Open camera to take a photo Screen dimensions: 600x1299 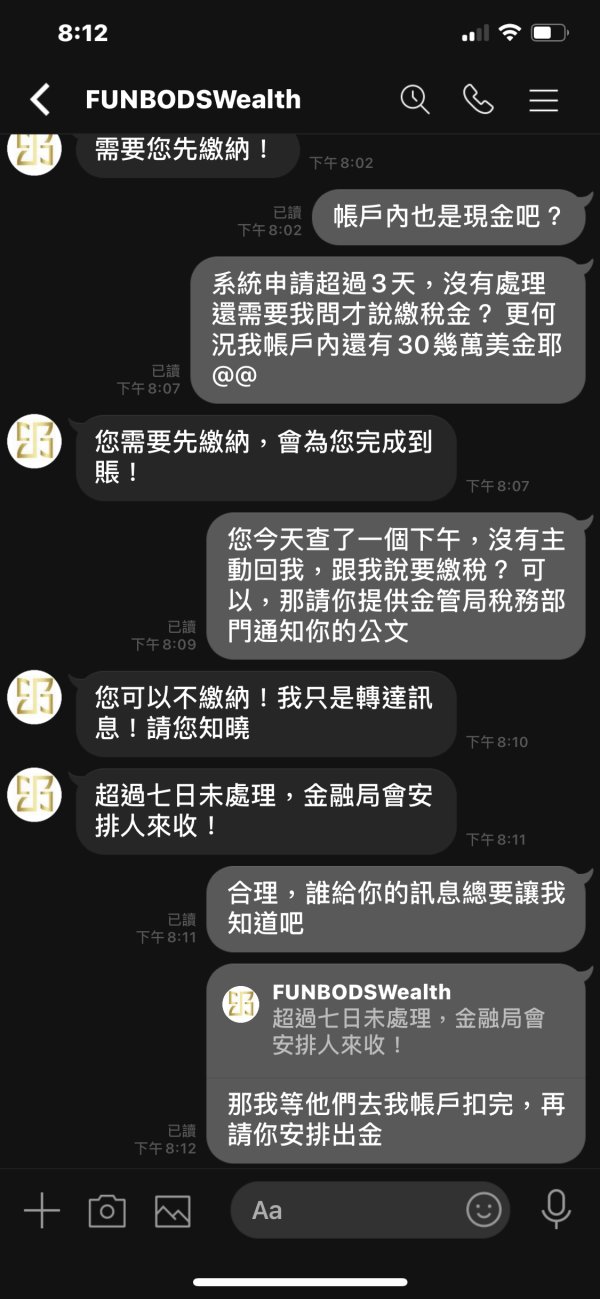pos(107,1211)
